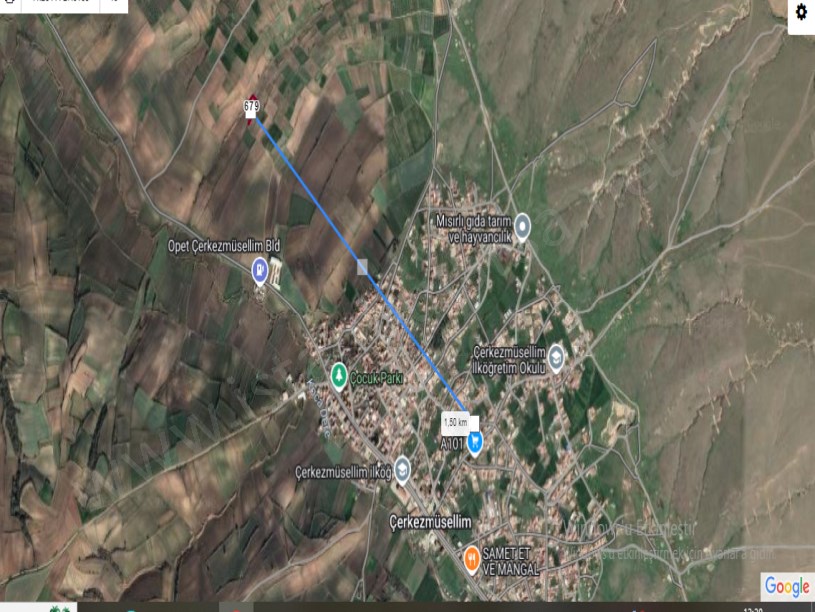The image size is (815, 612).
Task: Open the settings gear
Action: coord(800,13)
